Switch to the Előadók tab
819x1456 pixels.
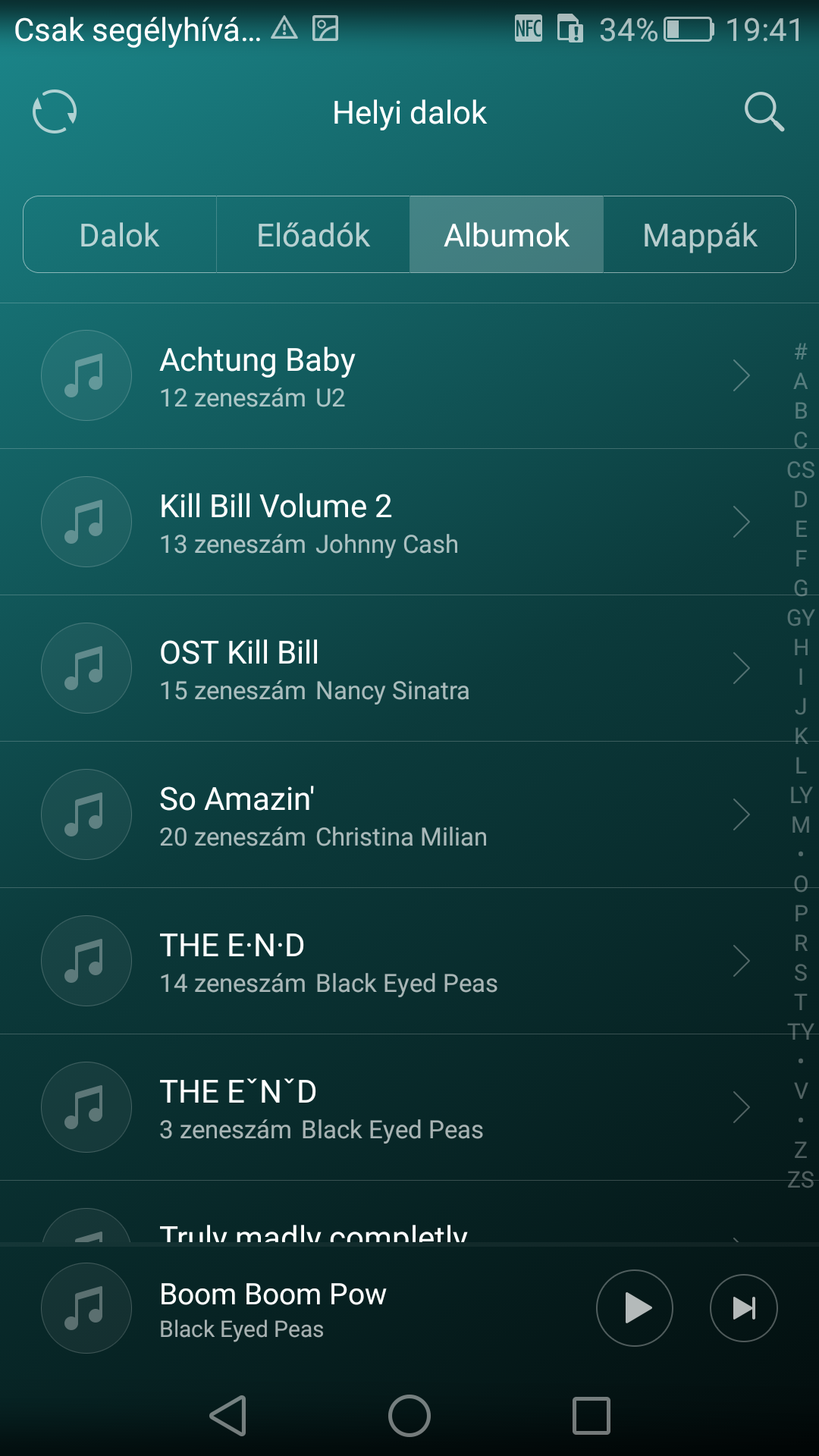click(x=313, y=235)
